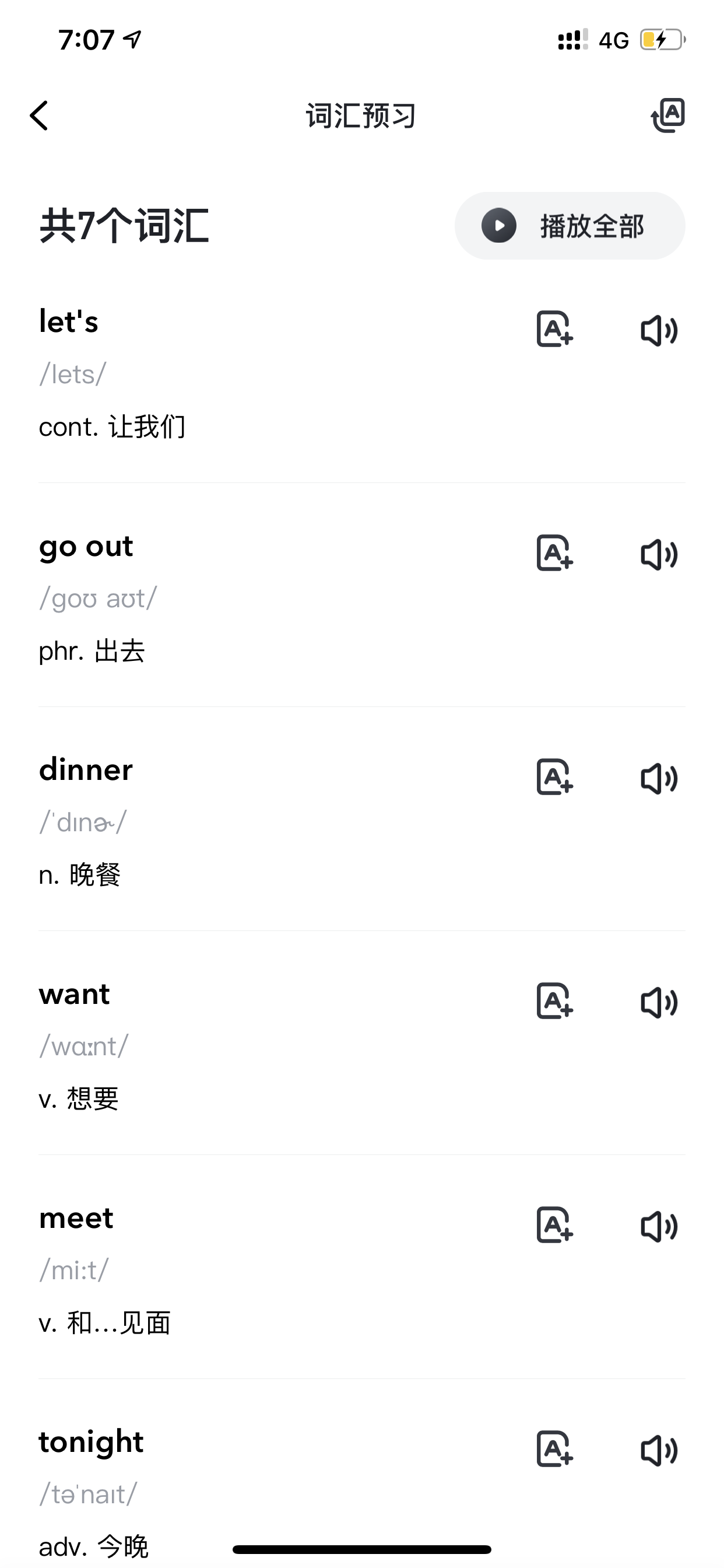
Task: Add "dinner" to the vocabulary book
Action: 554,778
